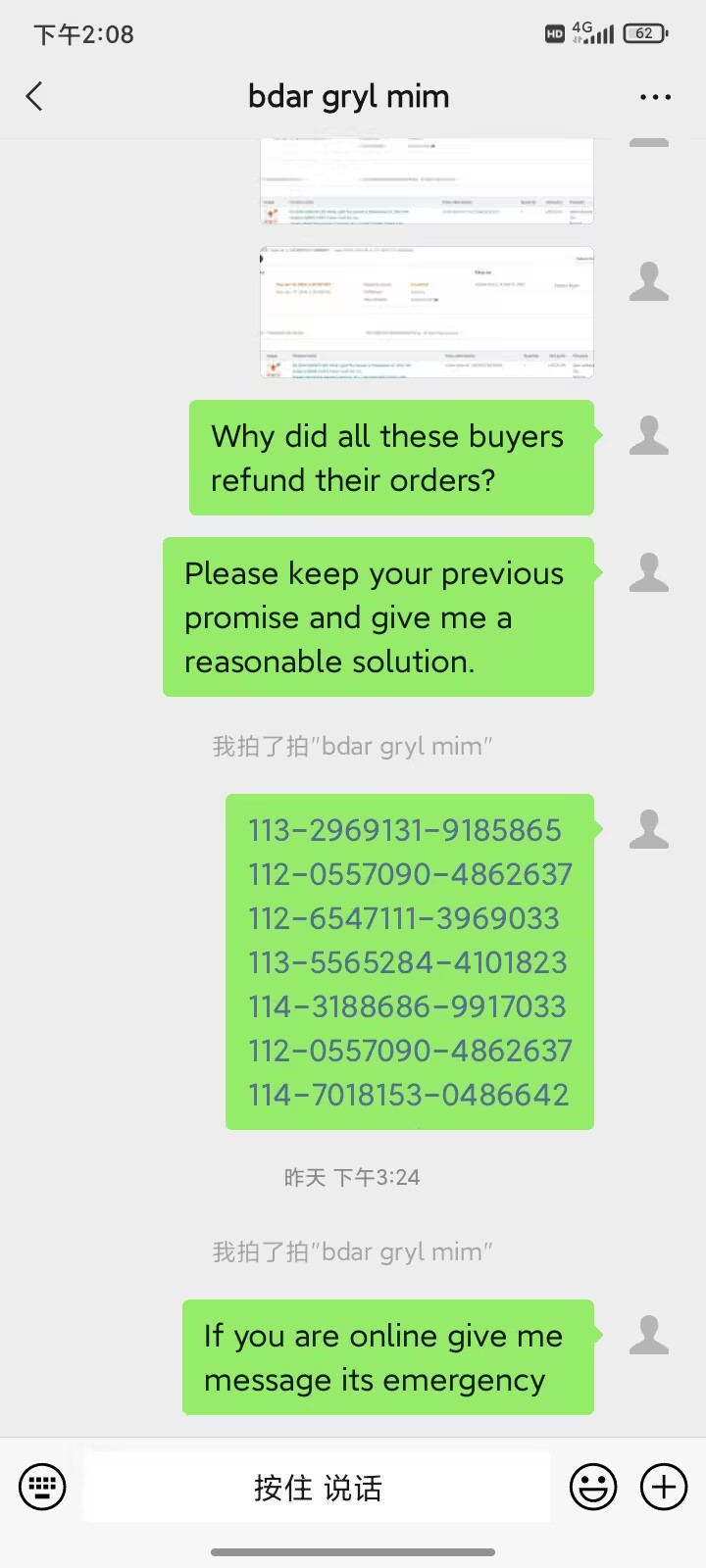Open the emoji sticker panel

(593, 1487)
